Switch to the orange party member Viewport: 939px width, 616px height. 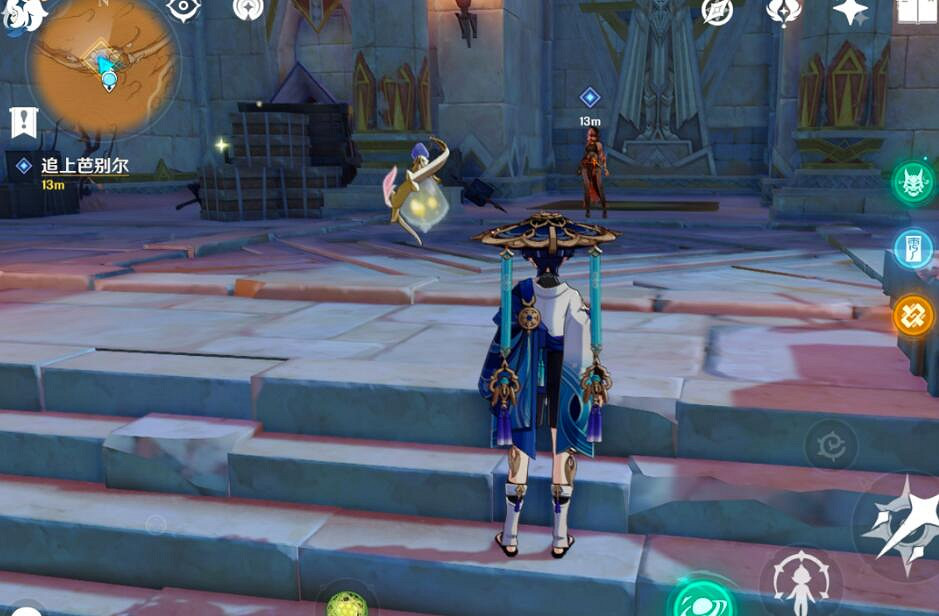[x=913, y=315]
